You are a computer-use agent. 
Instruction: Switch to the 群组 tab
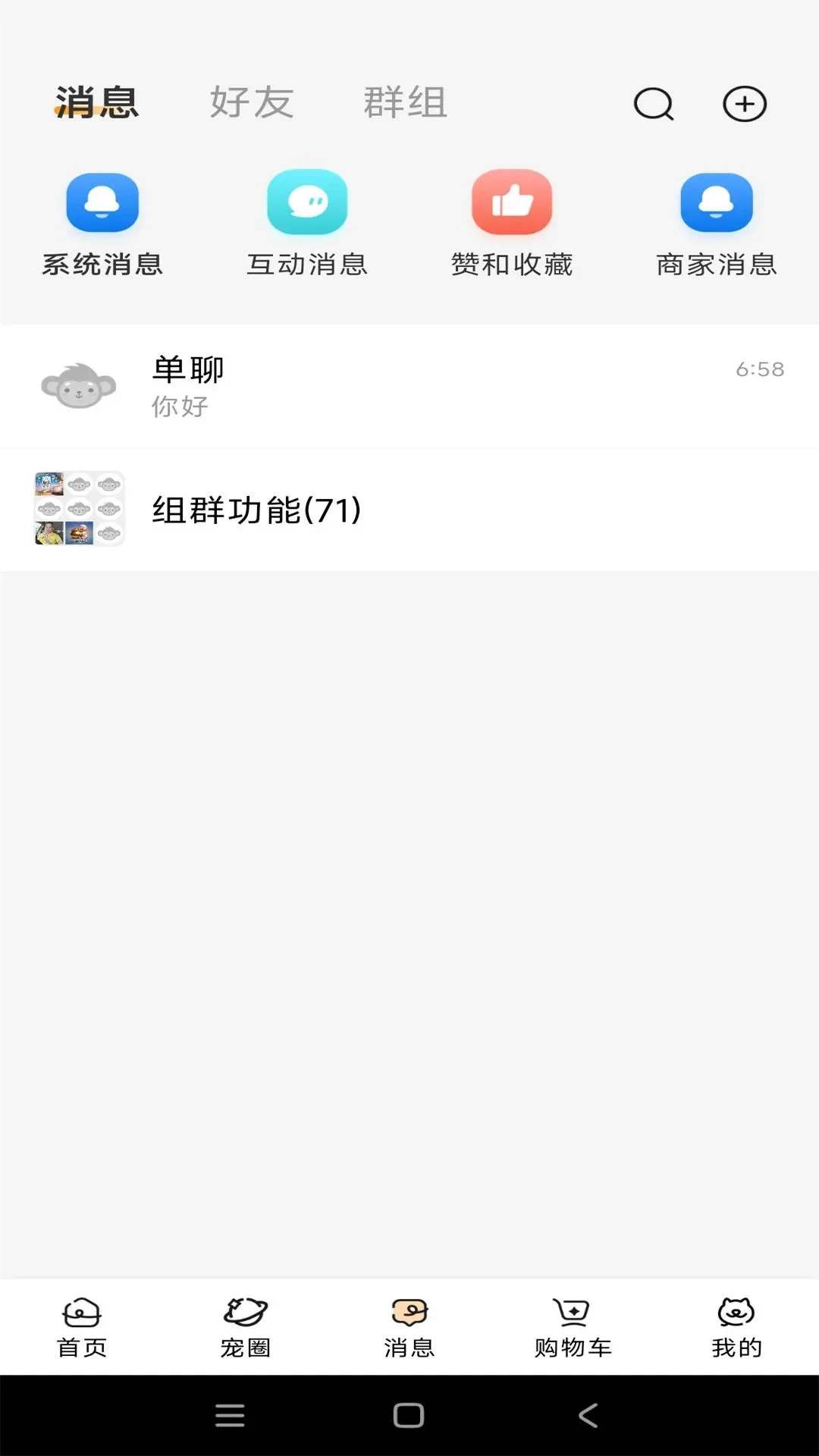tap(406, 102)
